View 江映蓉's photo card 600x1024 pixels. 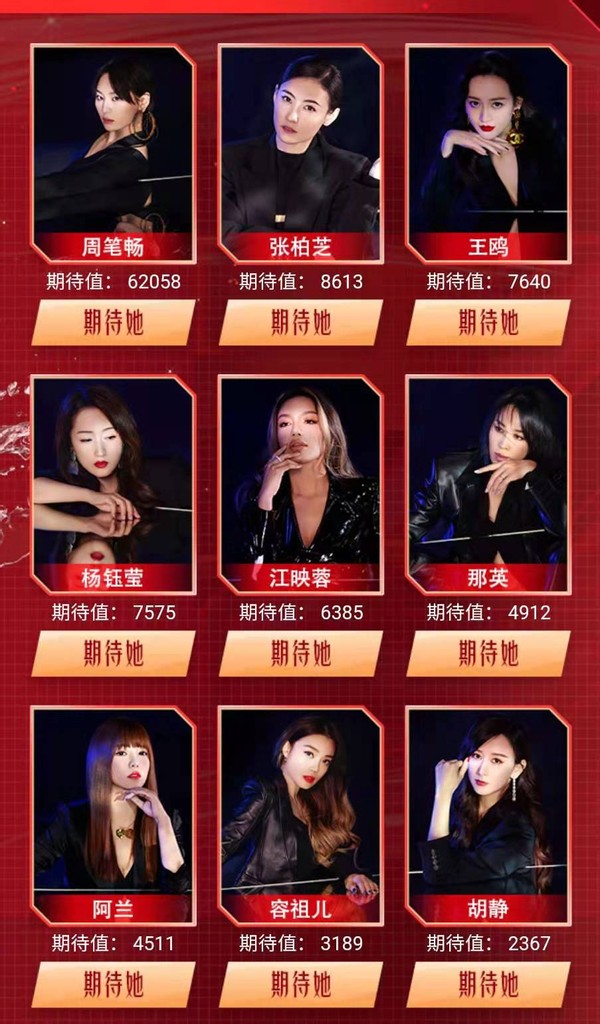pyautogui.click(x=300, y=482)
